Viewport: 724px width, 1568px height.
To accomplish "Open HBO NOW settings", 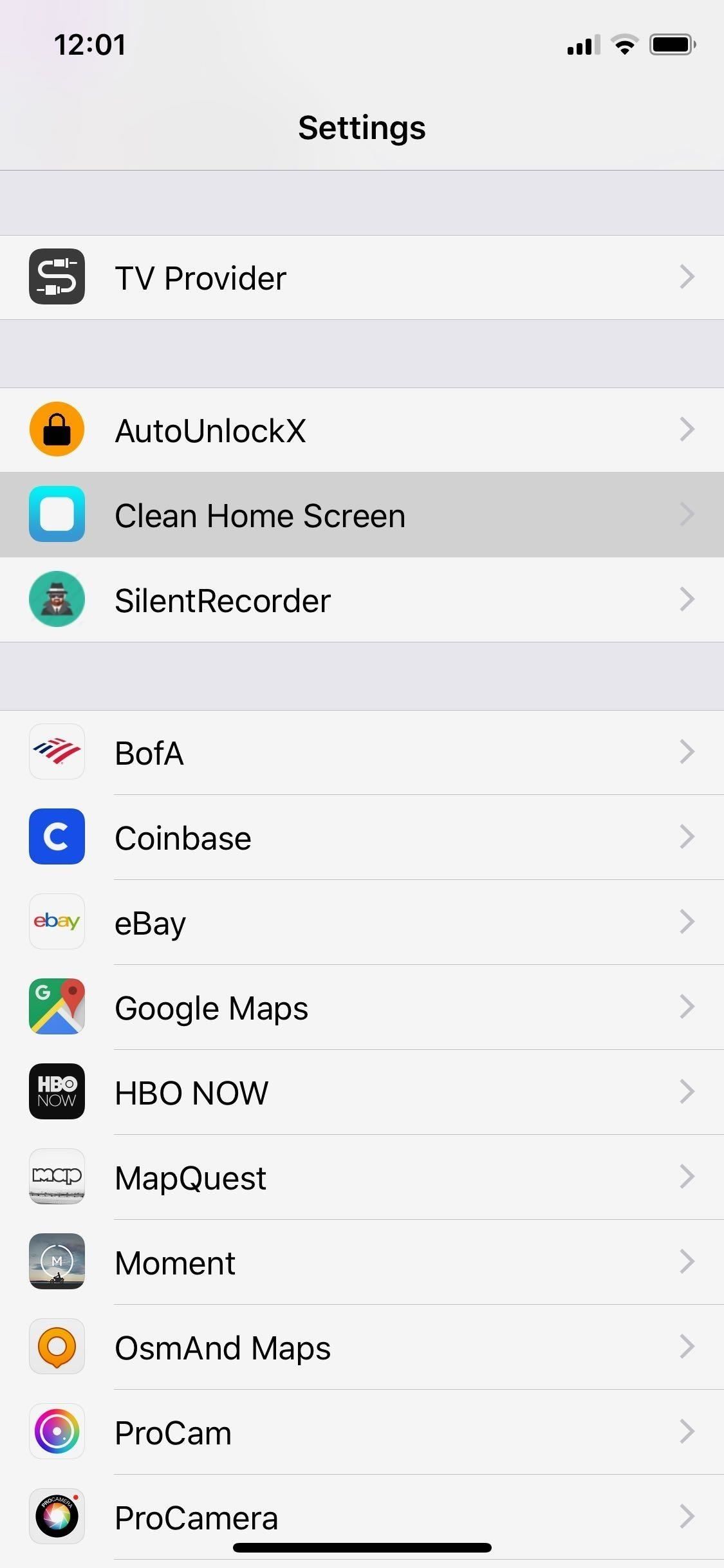I will pos(362,1092).
